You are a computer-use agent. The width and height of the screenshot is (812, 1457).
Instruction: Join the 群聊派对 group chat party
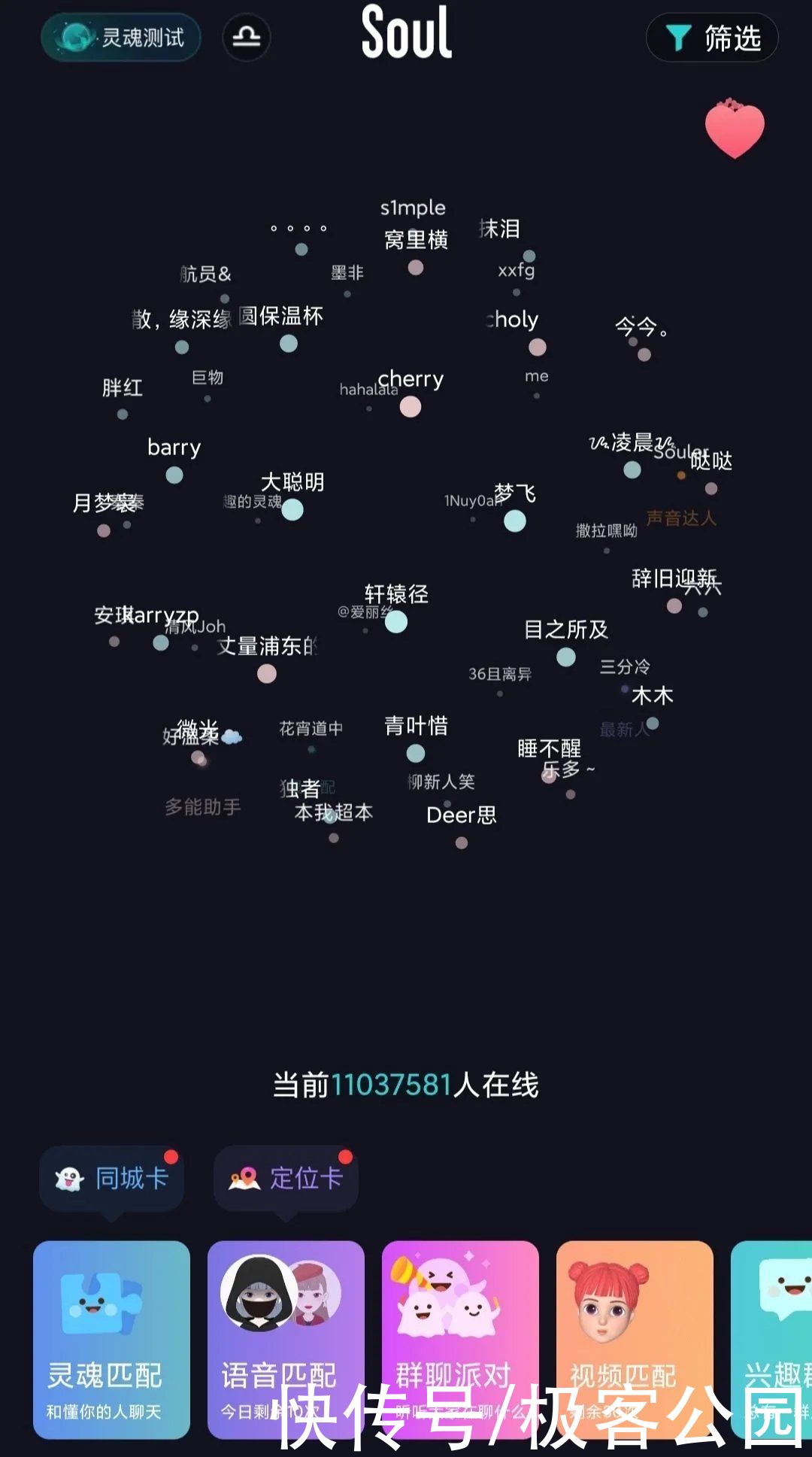[460, 1339]
